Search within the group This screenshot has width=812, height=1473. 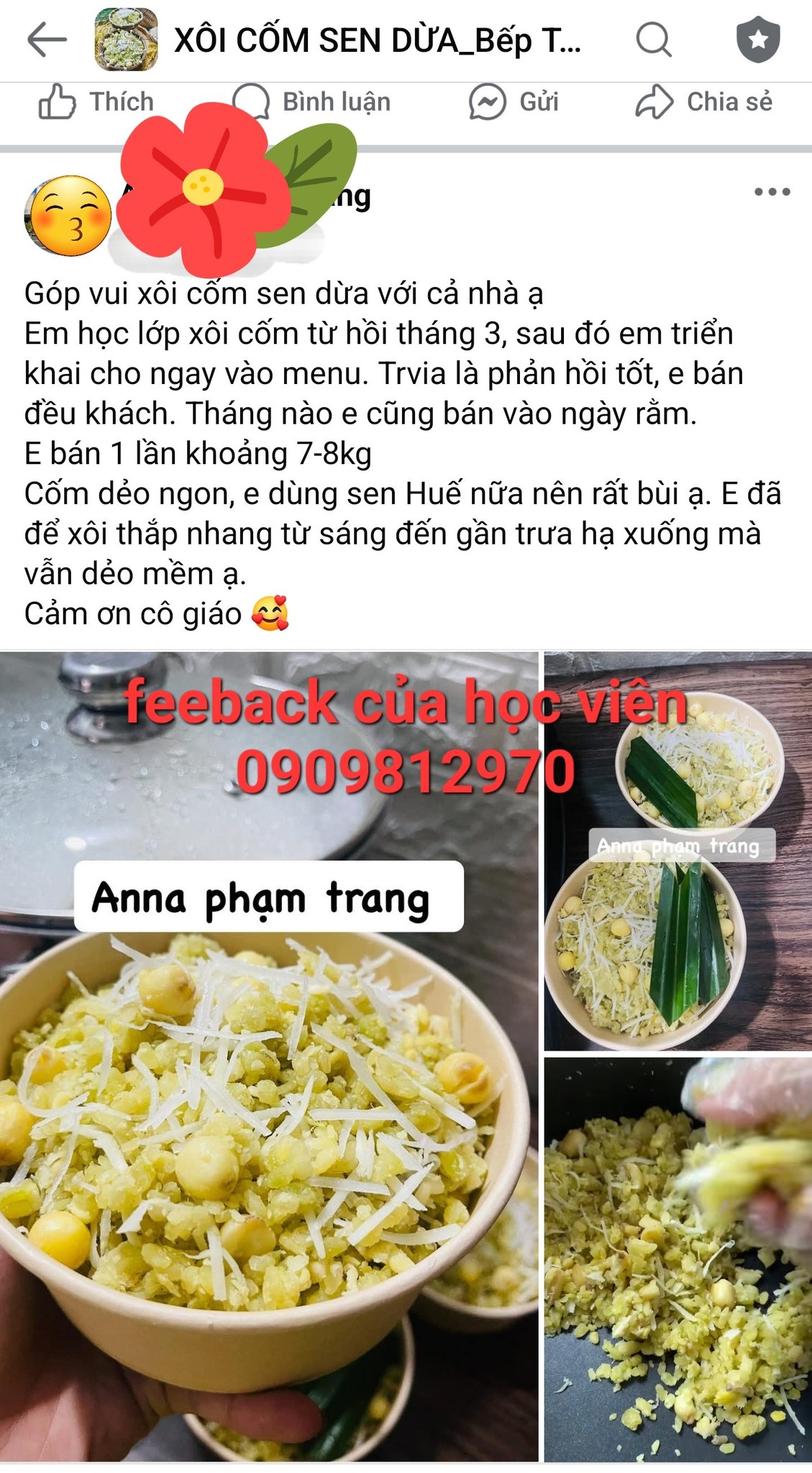click(653, 40)
